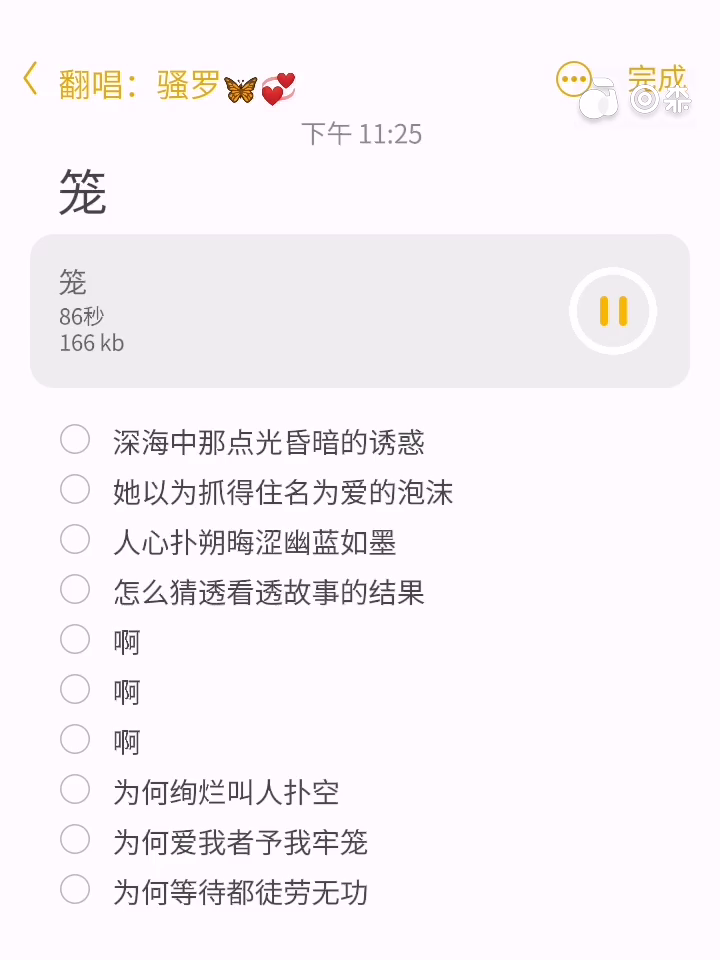Tick the checkbox for 她以为抓得住名为爱的泡沫
720x960 pixels.
75,489
